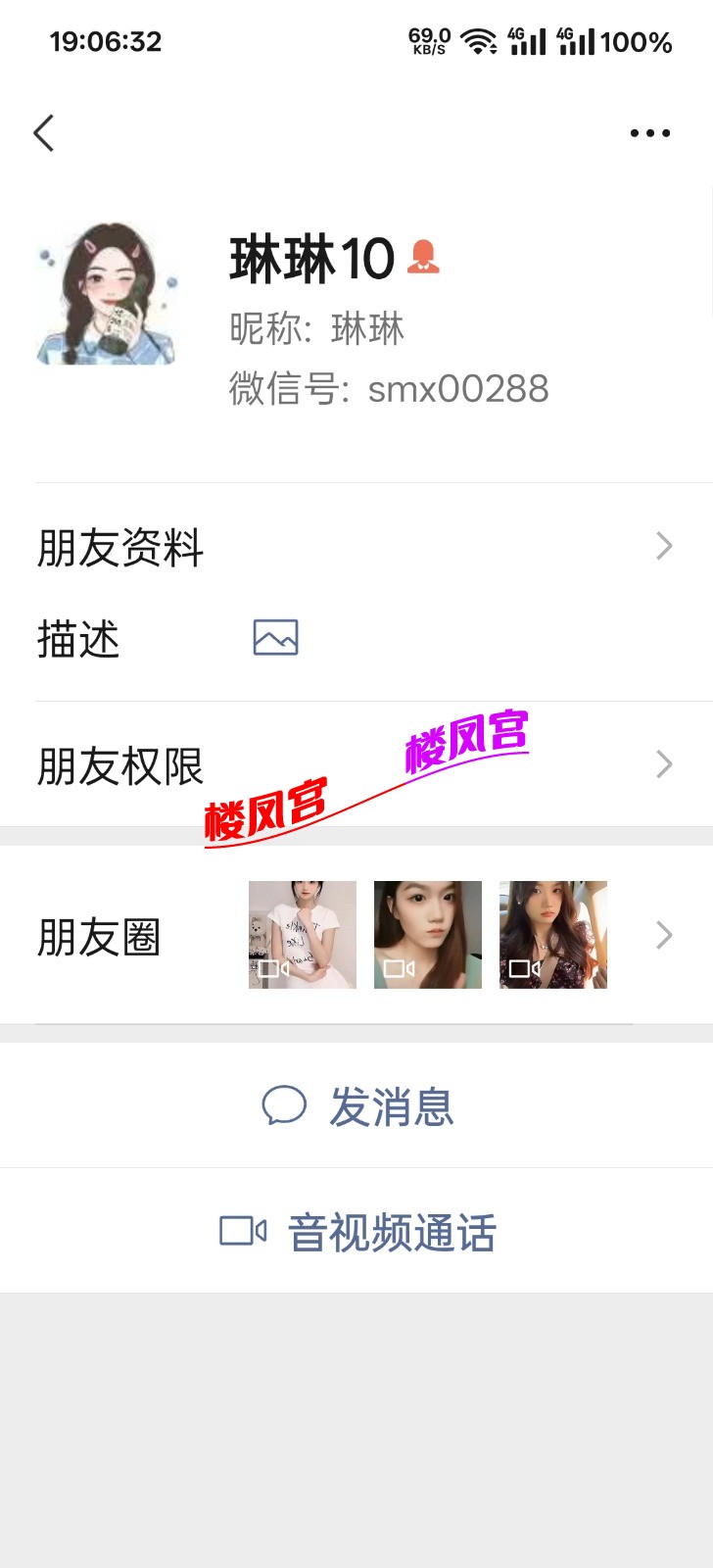Start 音视频通话 call

pyautogui.click(x=357, y=1232)
